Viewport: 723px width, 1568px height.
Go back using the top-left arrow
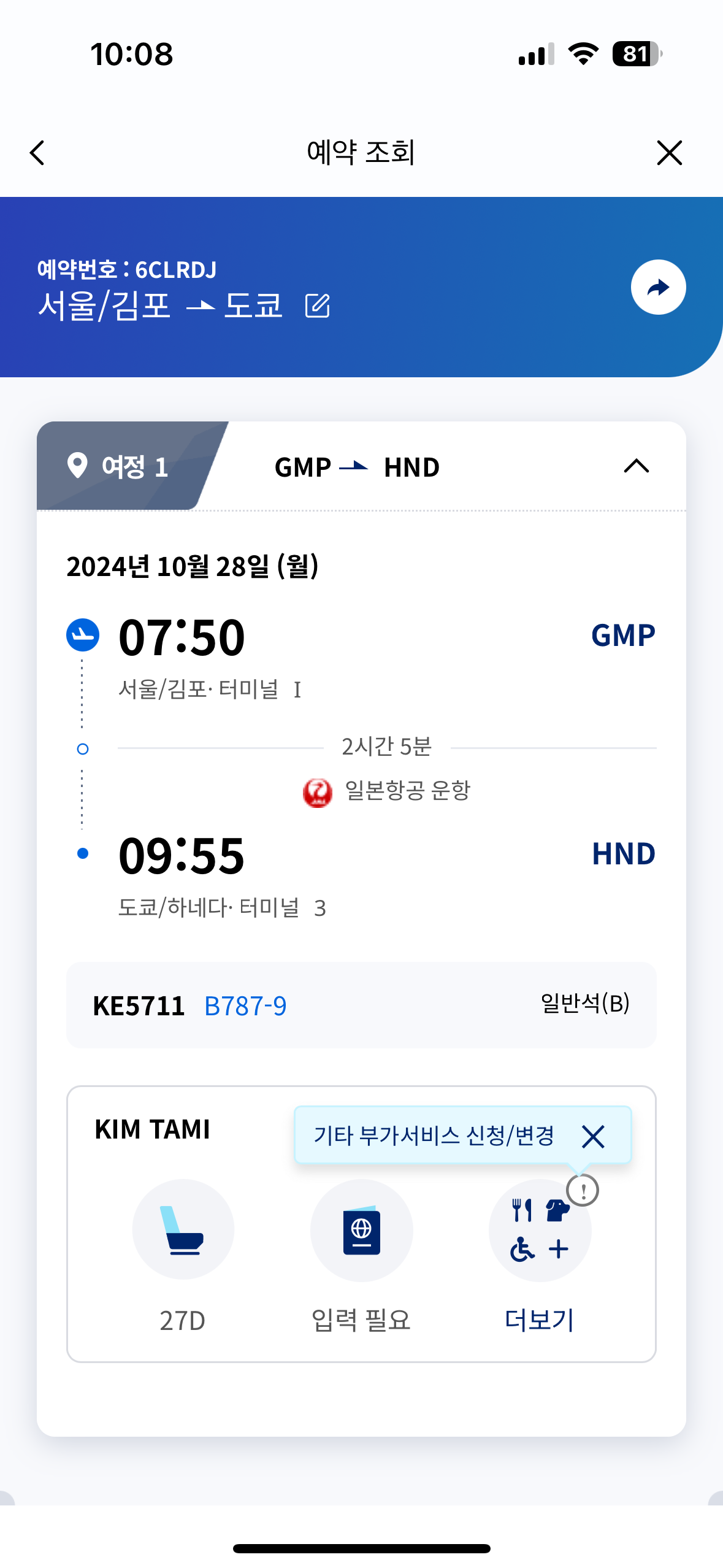[x=37, y=153]
